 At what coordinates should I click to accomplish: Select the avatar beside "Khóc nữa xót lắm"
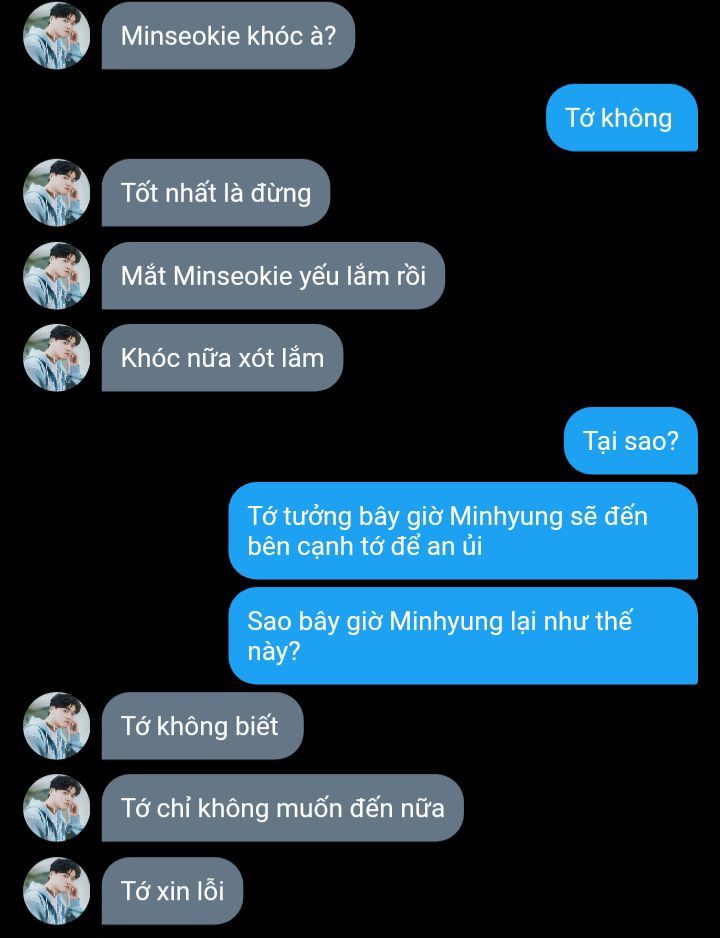click(x=56, y=357)
